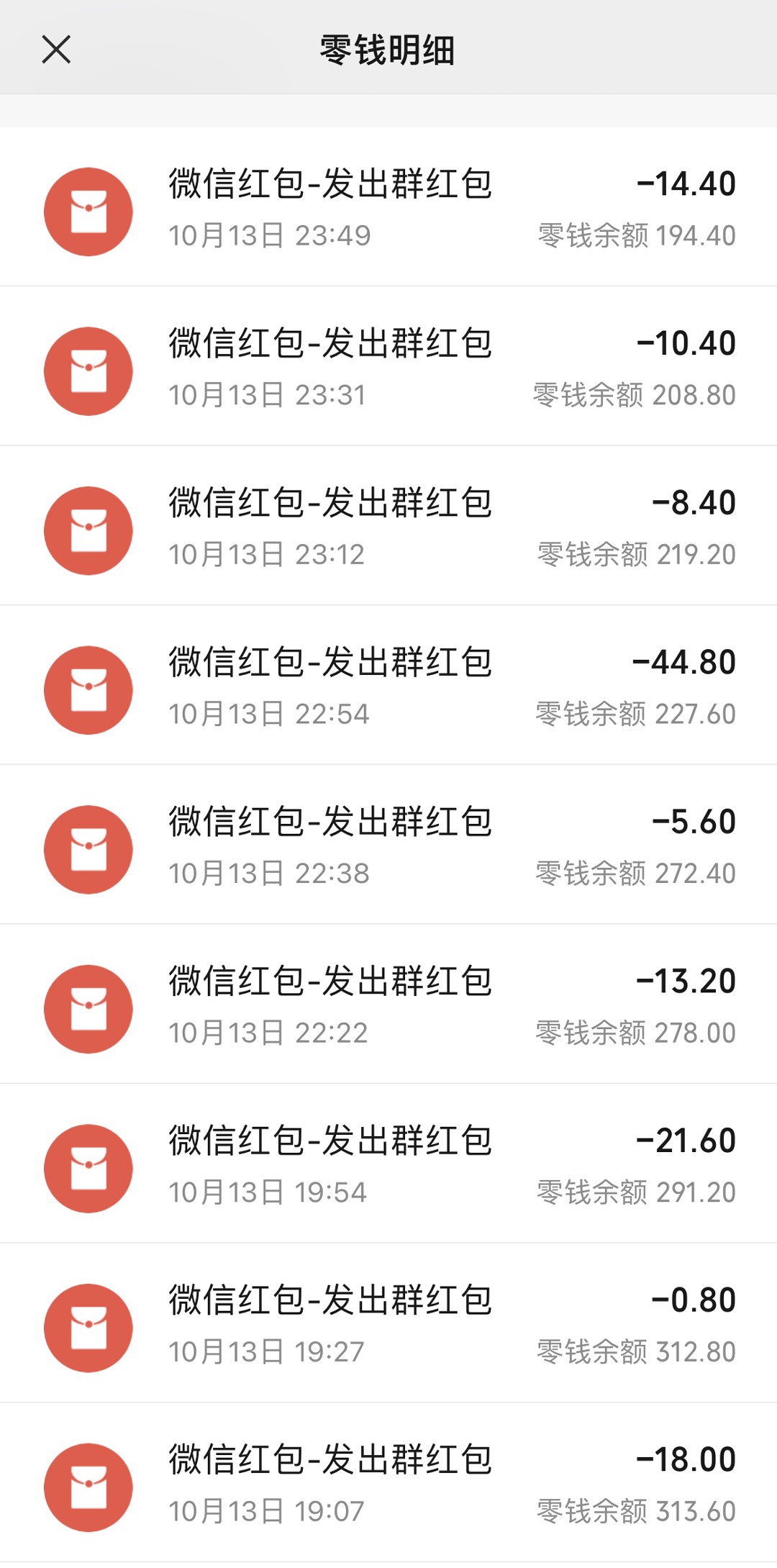View the -13.20 record from 22:22
The height and width of the screenshot is (1568, 777).
(x=388, y=1005)
